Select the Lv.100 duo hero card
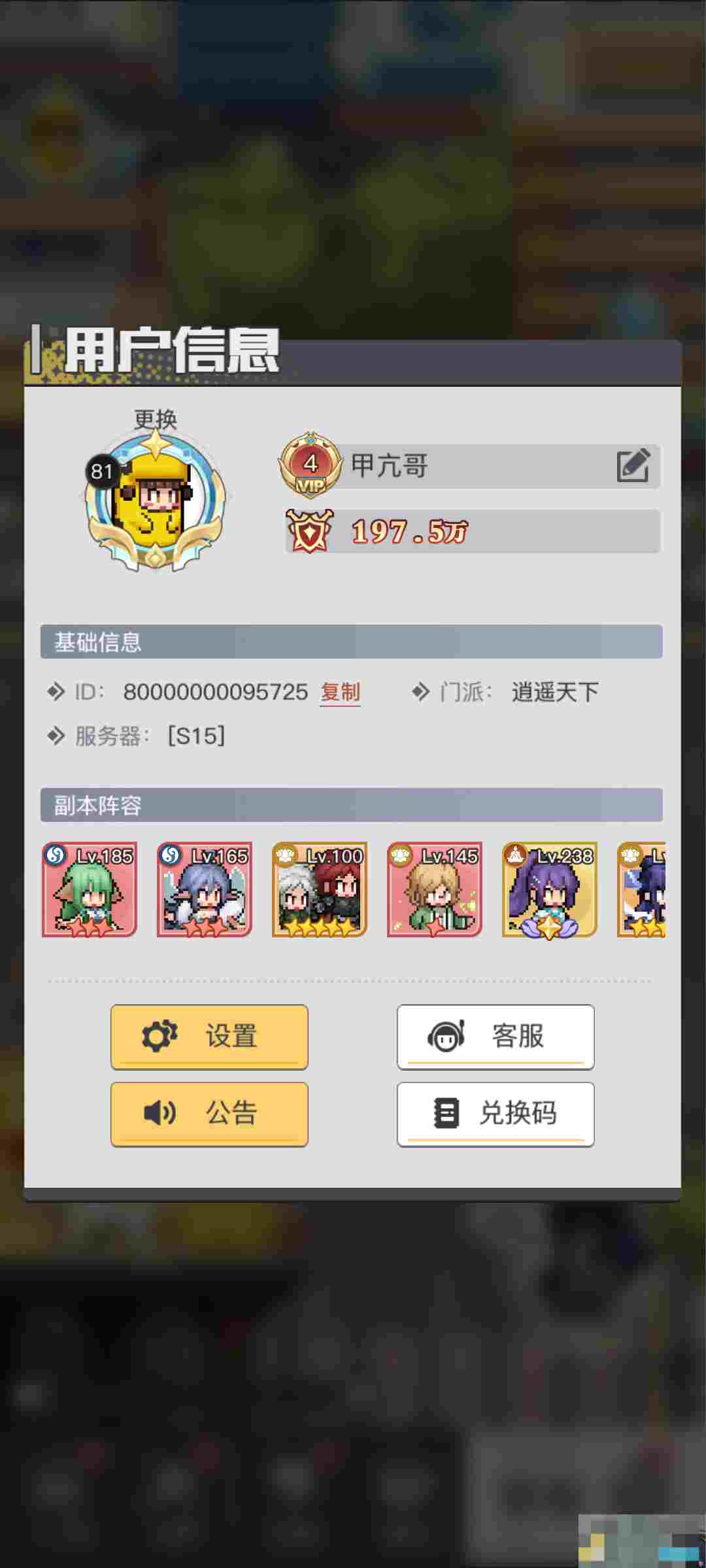 click(x=320, y=889)
